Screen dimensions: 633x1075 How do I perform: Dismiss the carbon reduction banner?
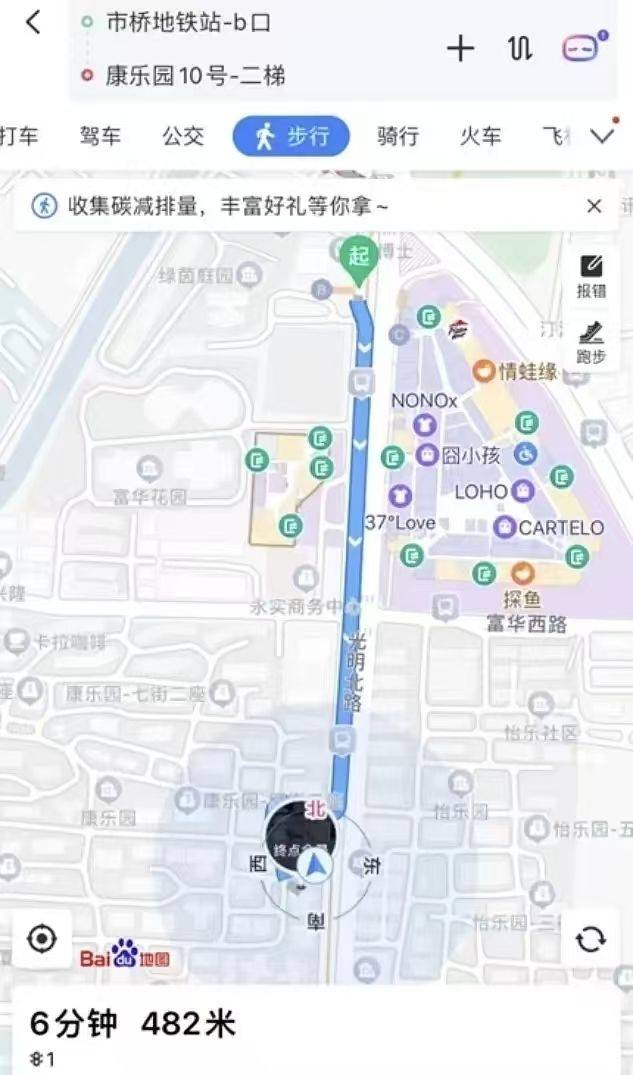tap(594, 206)
